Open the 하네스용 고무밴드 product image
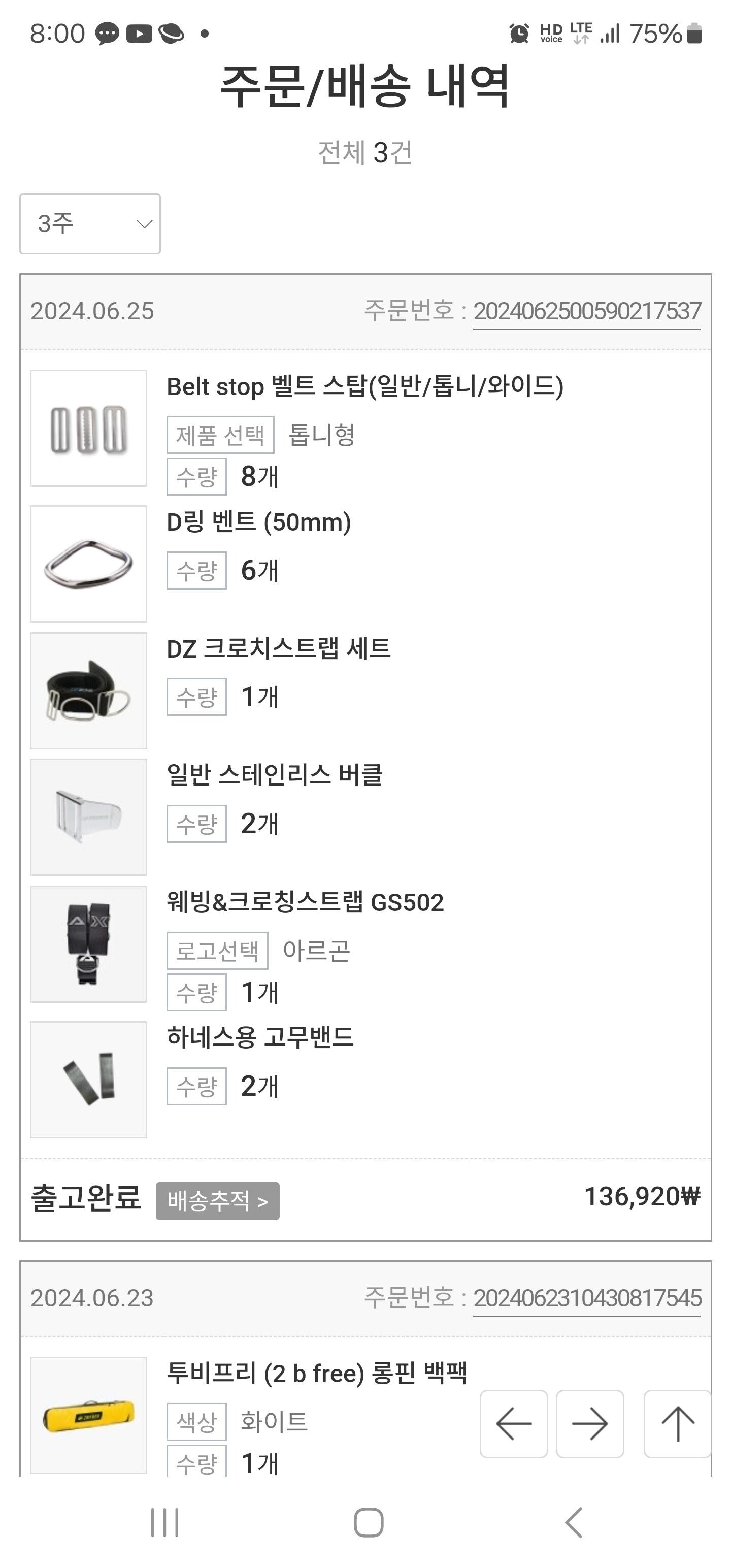731x1568 pixels. pyautogui.click(x=89, y=1079)
